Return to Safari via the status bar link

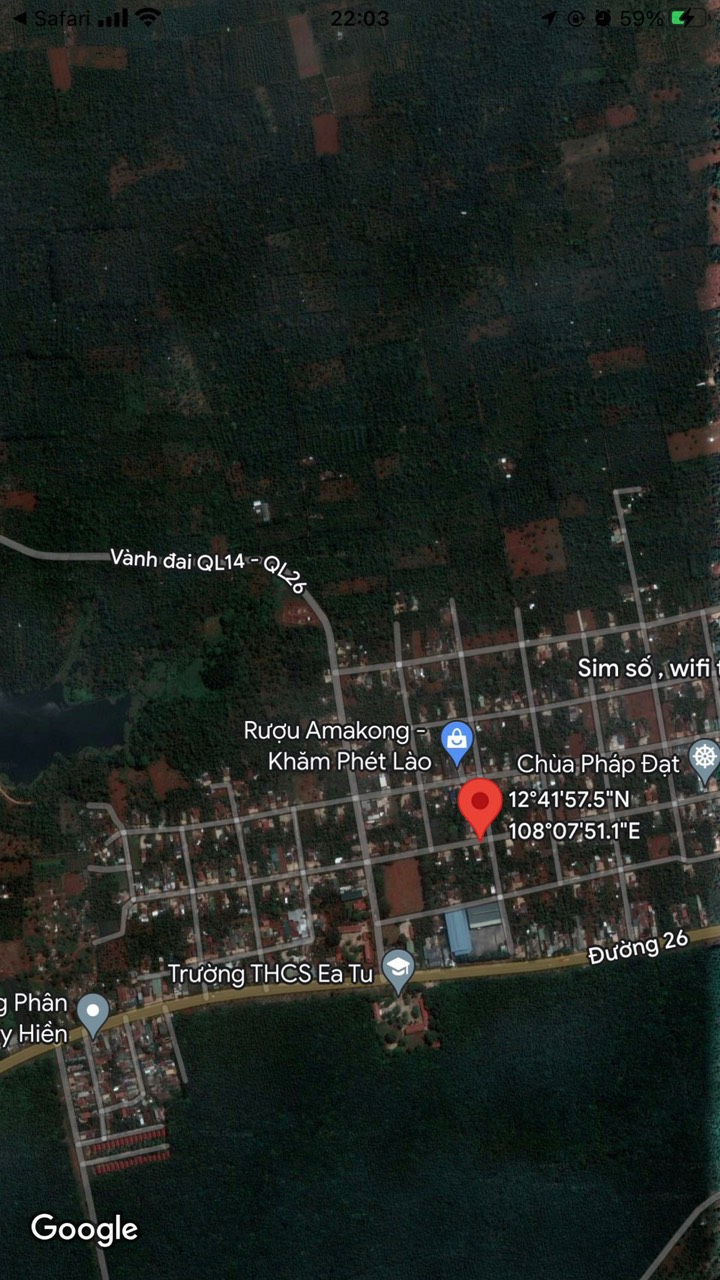click(x=50, y=18)
